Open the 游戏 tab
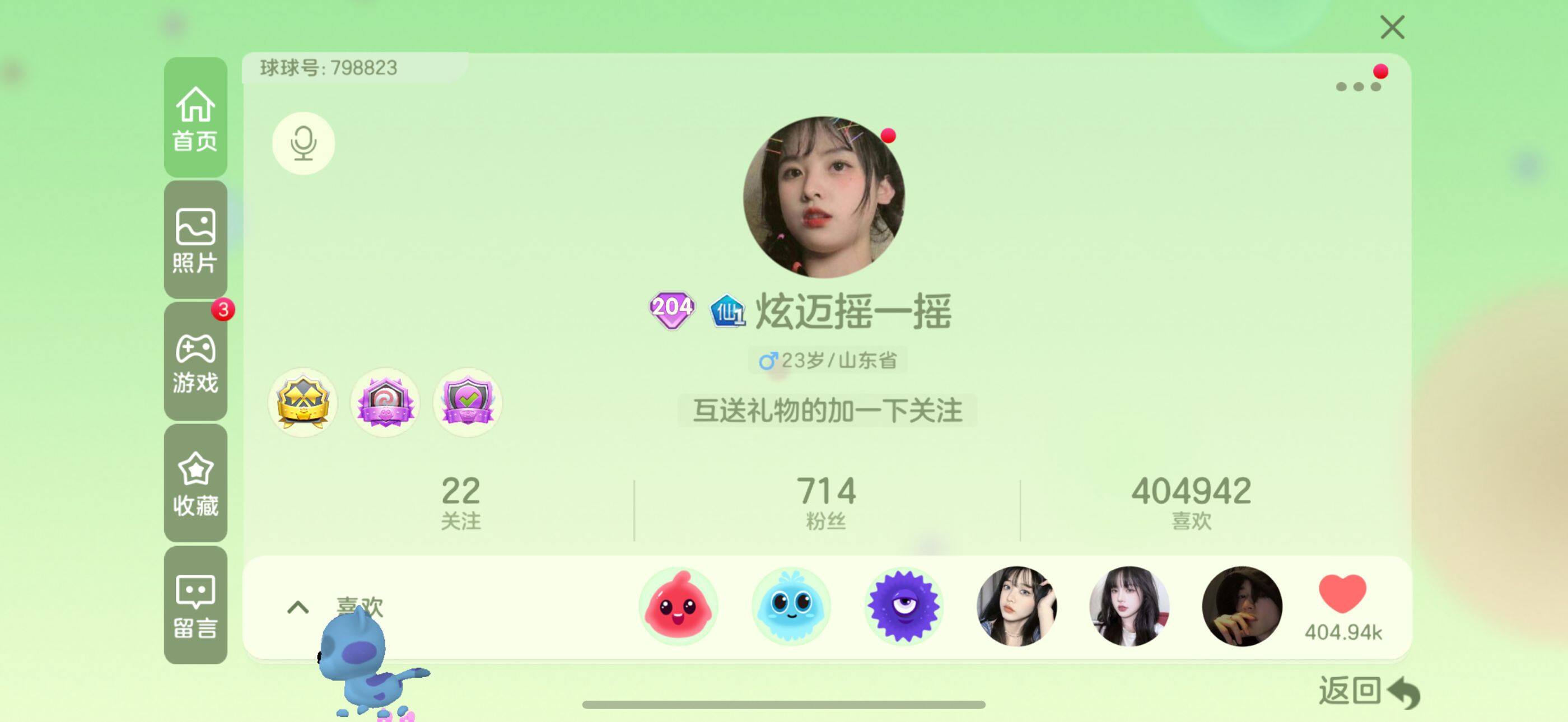The image size is (1568, 722). (195, 362)
